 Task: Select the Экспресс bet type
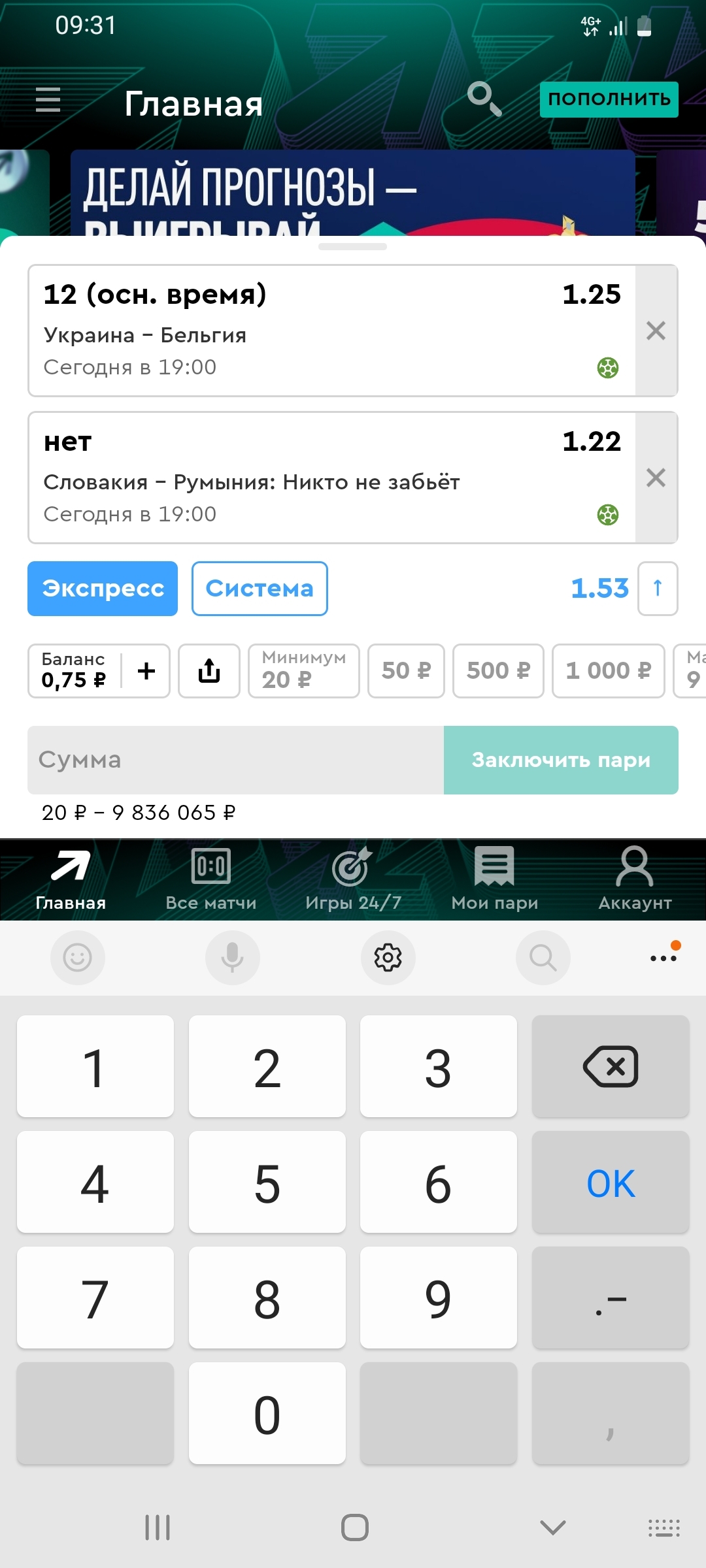(x=103, y=589)
